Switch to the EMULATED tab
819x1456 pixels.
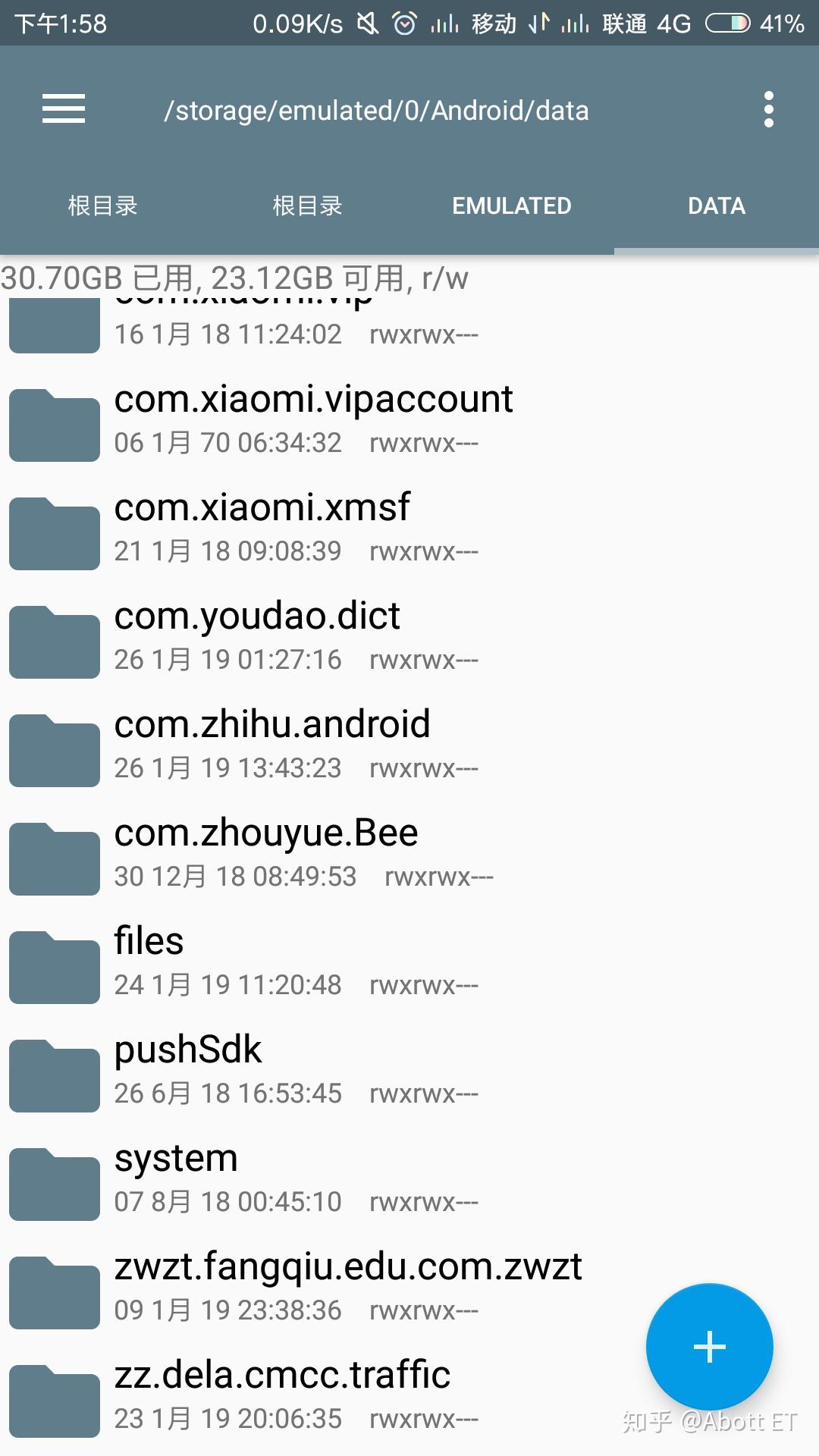512,206
